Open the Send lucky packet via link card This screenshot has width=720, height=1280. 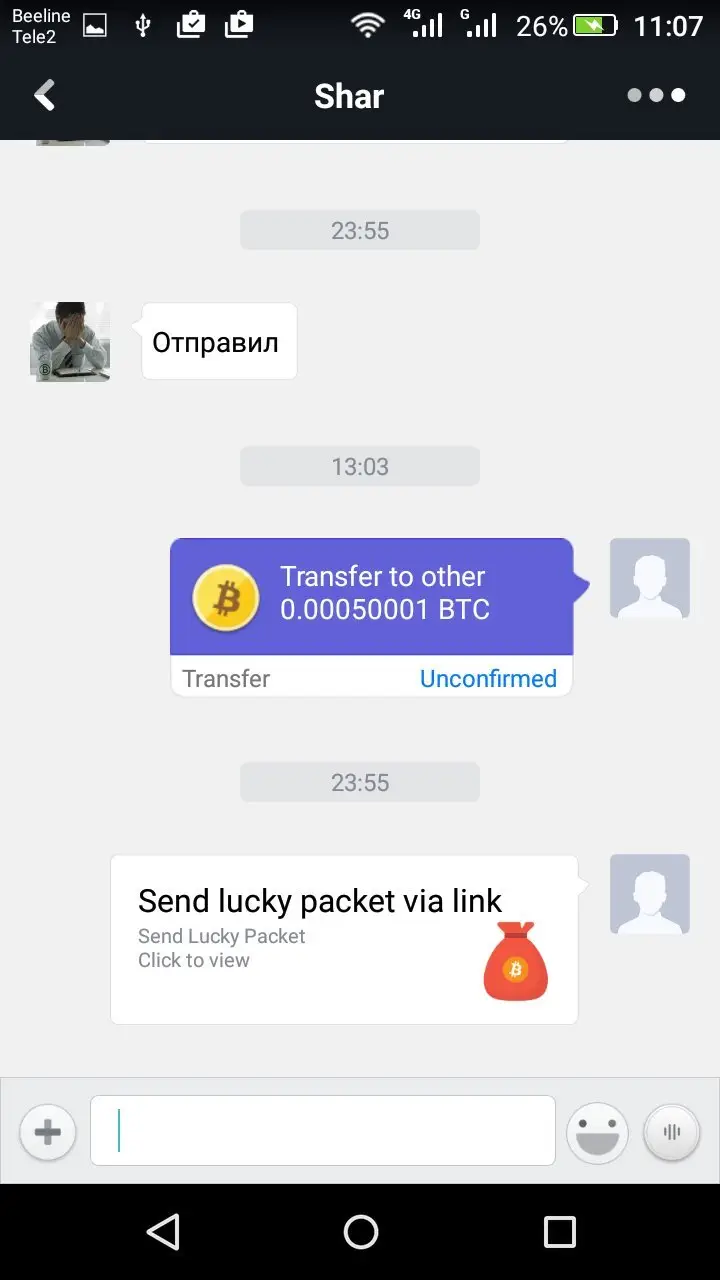click(x=345, y=939)
